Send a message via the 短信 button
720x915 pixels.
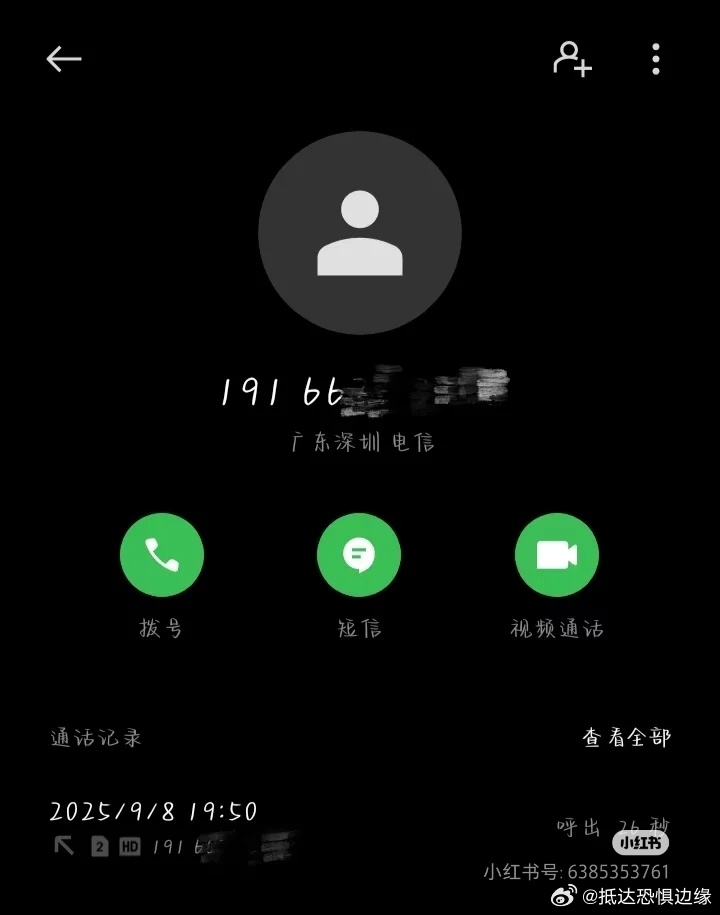359,555
